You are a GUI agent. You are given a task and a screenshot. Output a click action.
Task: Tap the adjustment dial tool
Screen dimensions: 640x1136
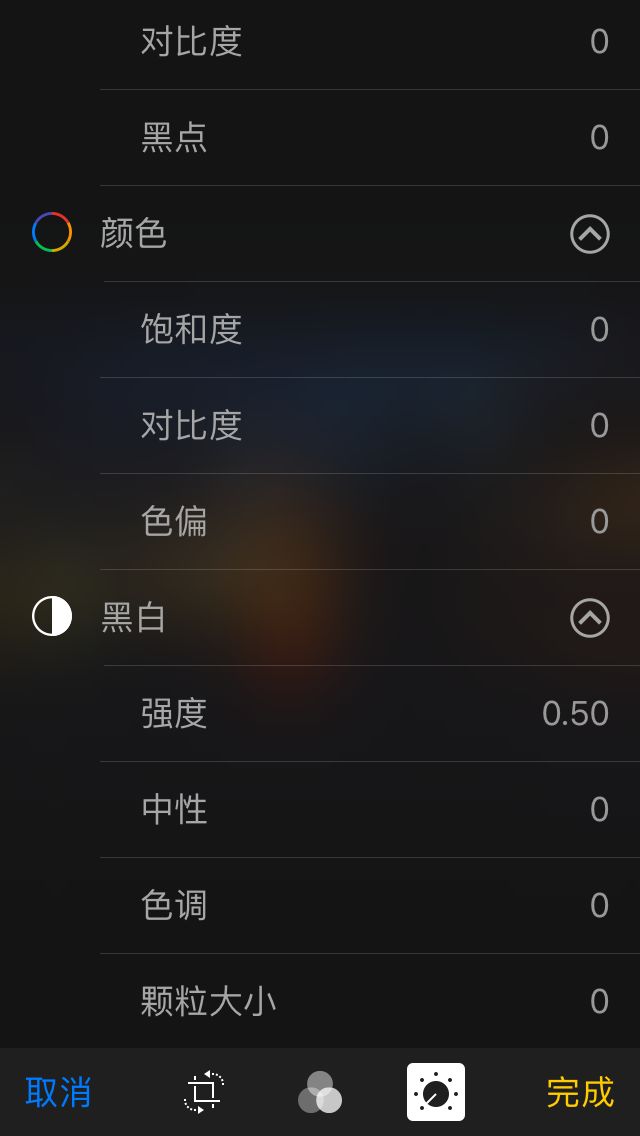click(x=436, y=1092)
